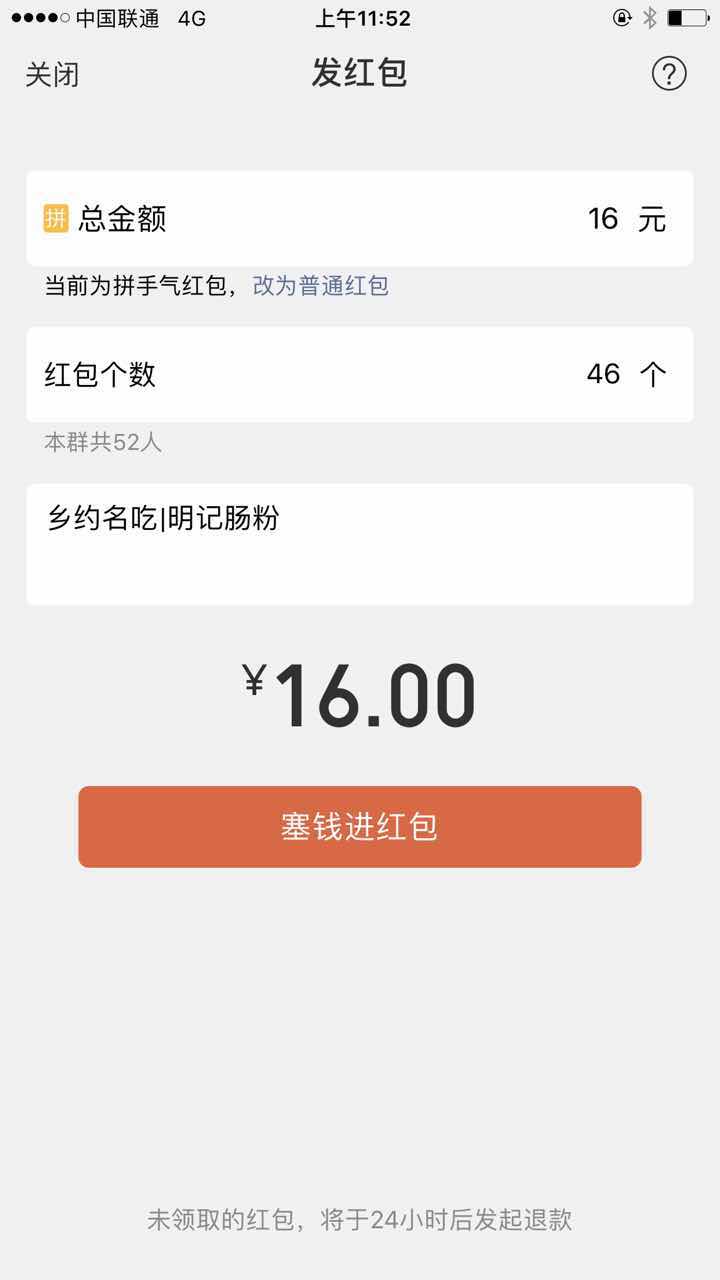Viewport: 720px width, 1280px height.
Task: Open the help question mark icon
Action: point(668,74)
